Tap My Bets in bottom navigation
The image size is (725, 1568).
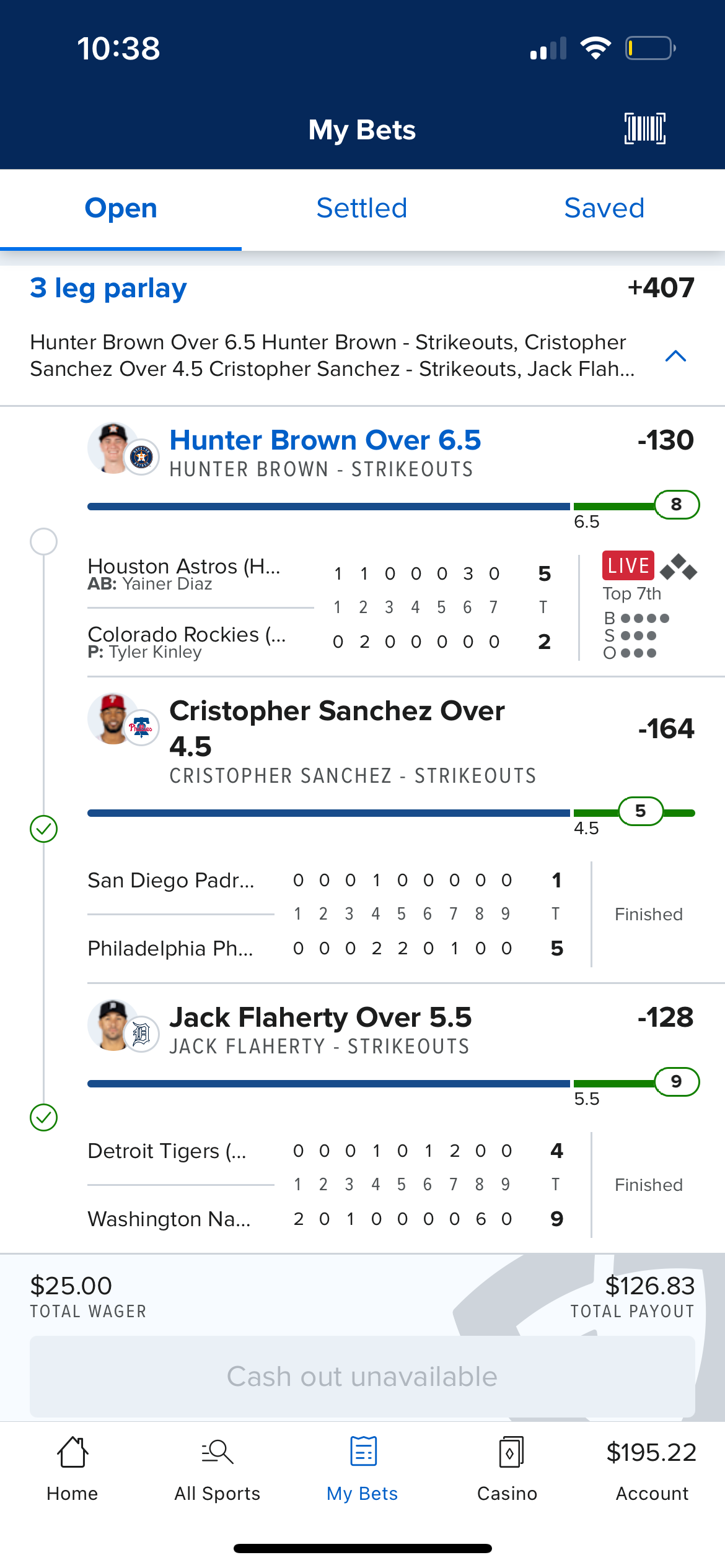pos(362,1469)
